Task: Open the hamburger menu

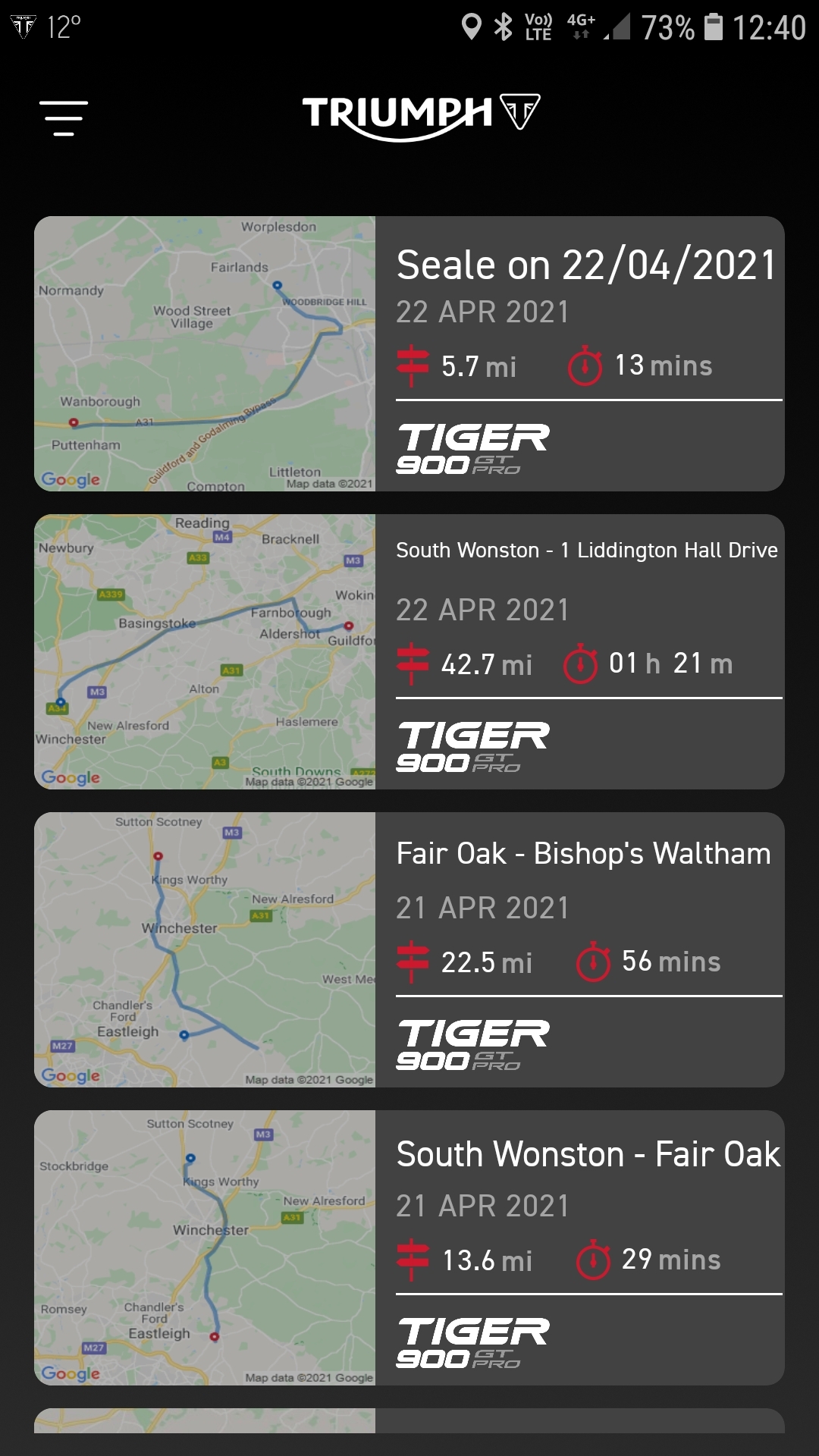Action: (64, 118)
